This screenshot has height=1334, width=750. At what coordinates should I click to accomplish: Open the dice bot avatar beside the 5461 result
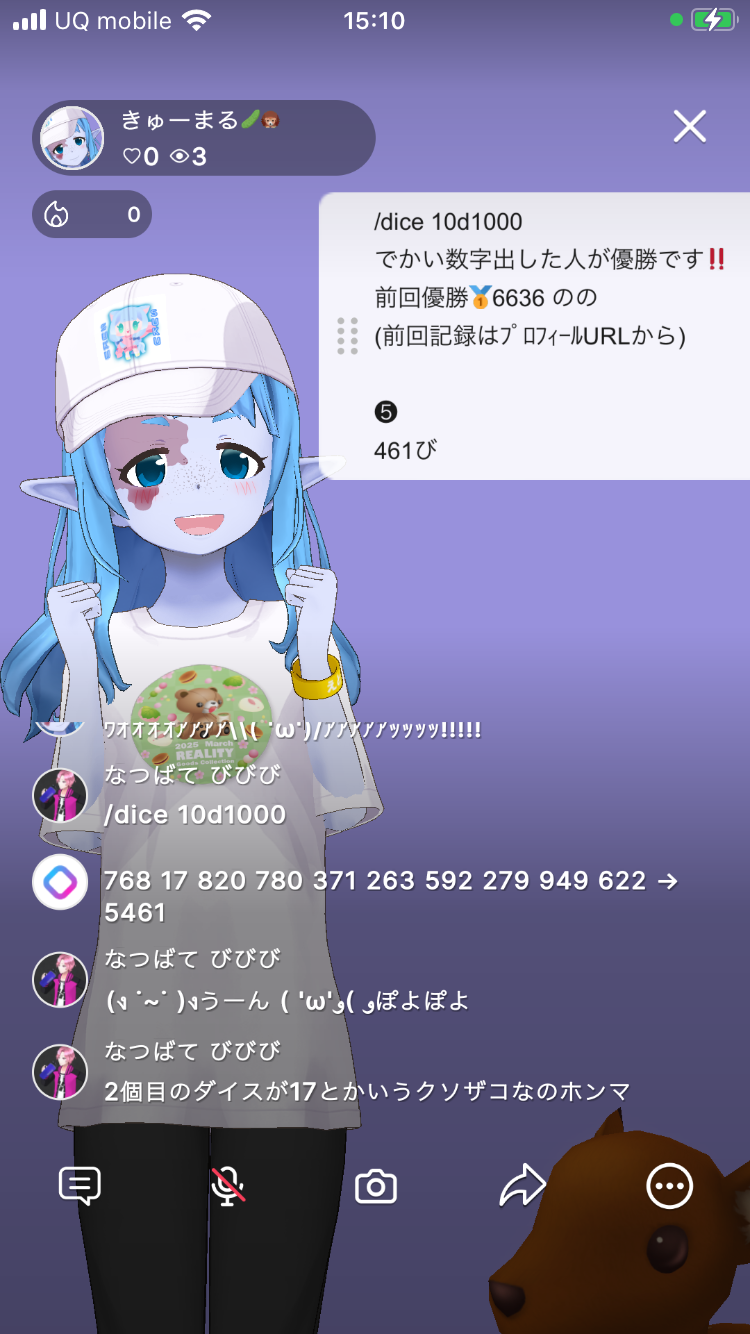tap(60, 883)
